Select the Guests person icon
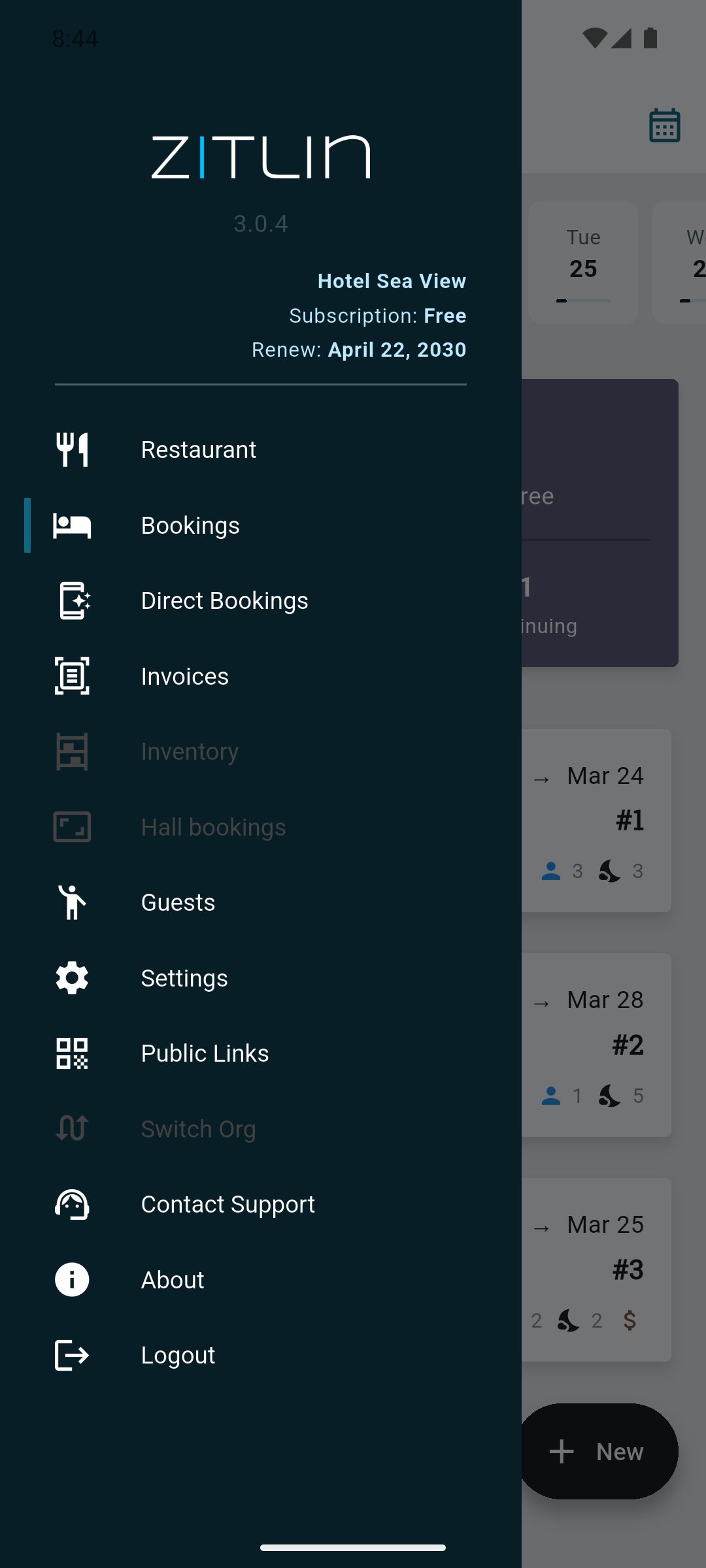This screenshot has width=706, height=1568. [x=72, y=902]
